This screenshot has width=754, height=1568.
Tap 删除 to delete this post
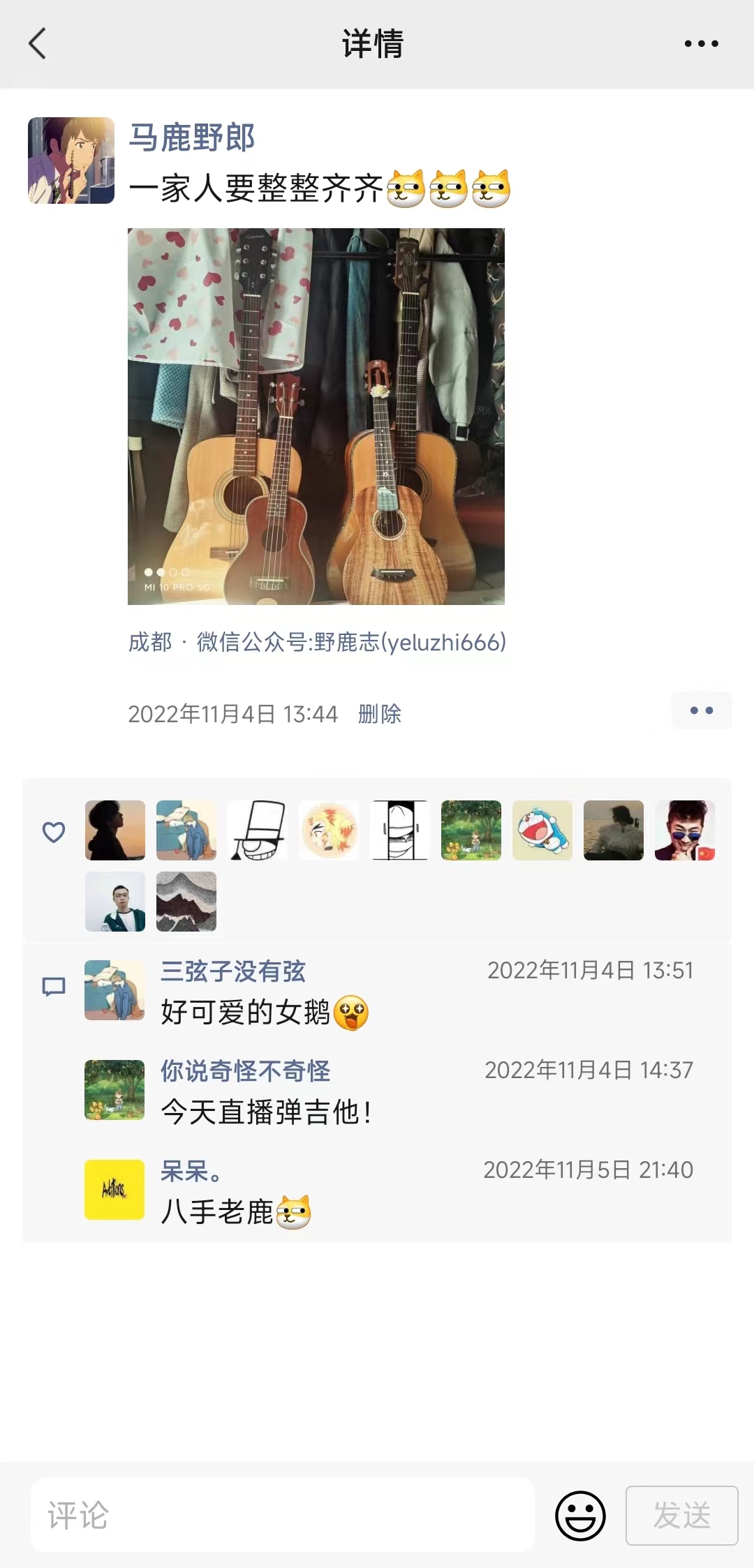tap(379, 714)
